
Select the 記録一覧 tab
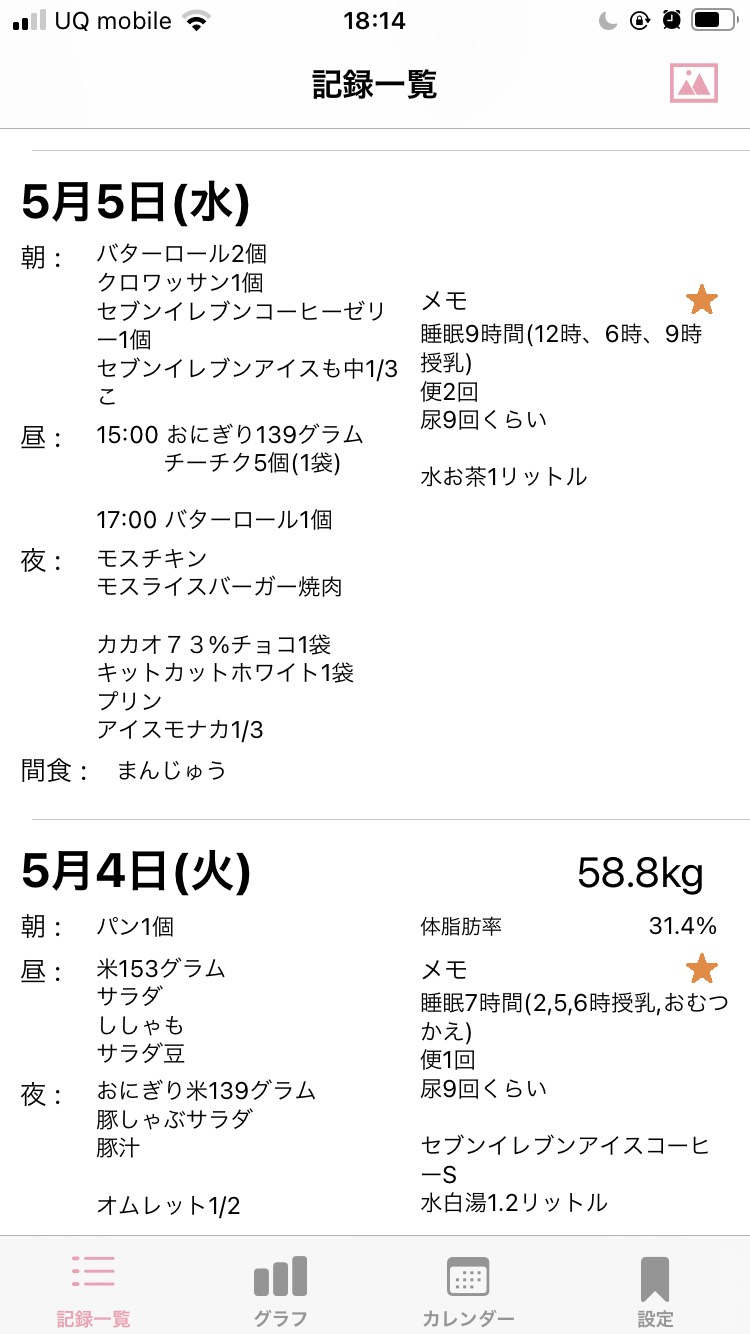[x=93, y=1290]
